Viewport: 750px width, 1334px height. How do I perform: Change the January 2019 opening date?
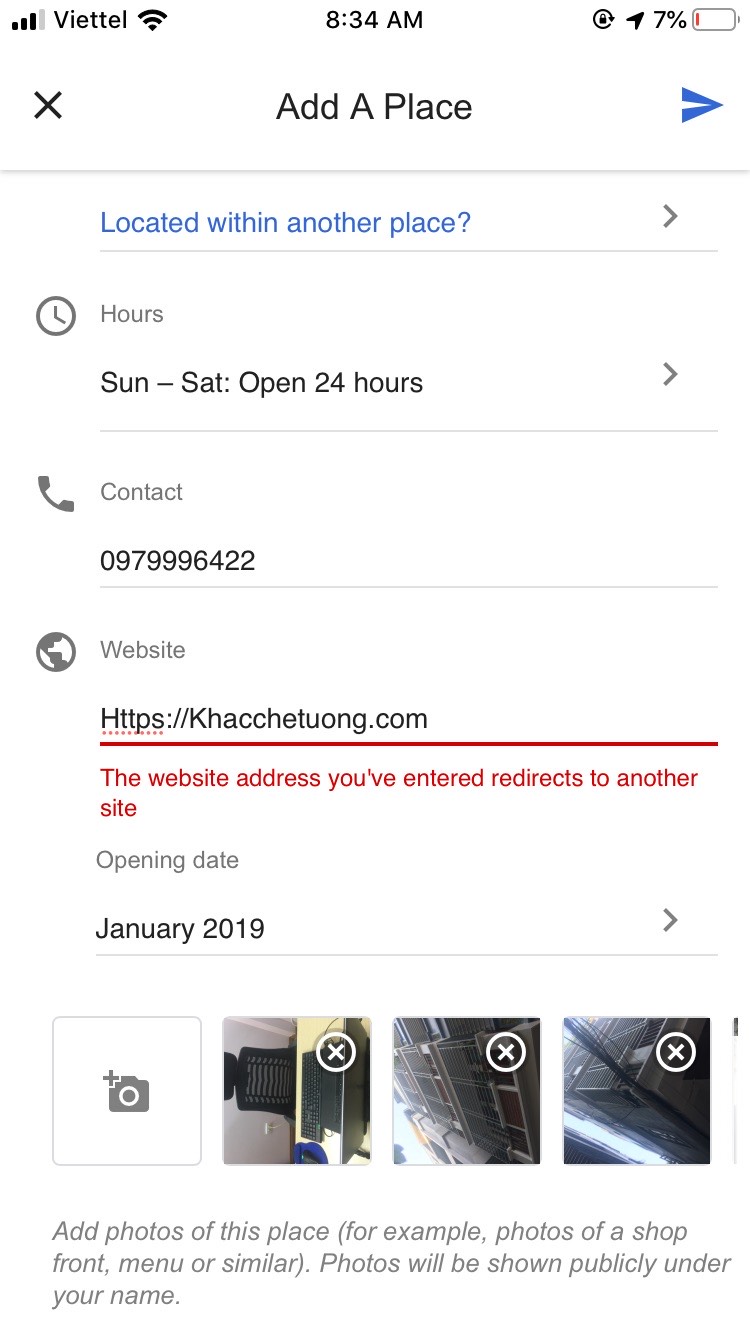406,927
